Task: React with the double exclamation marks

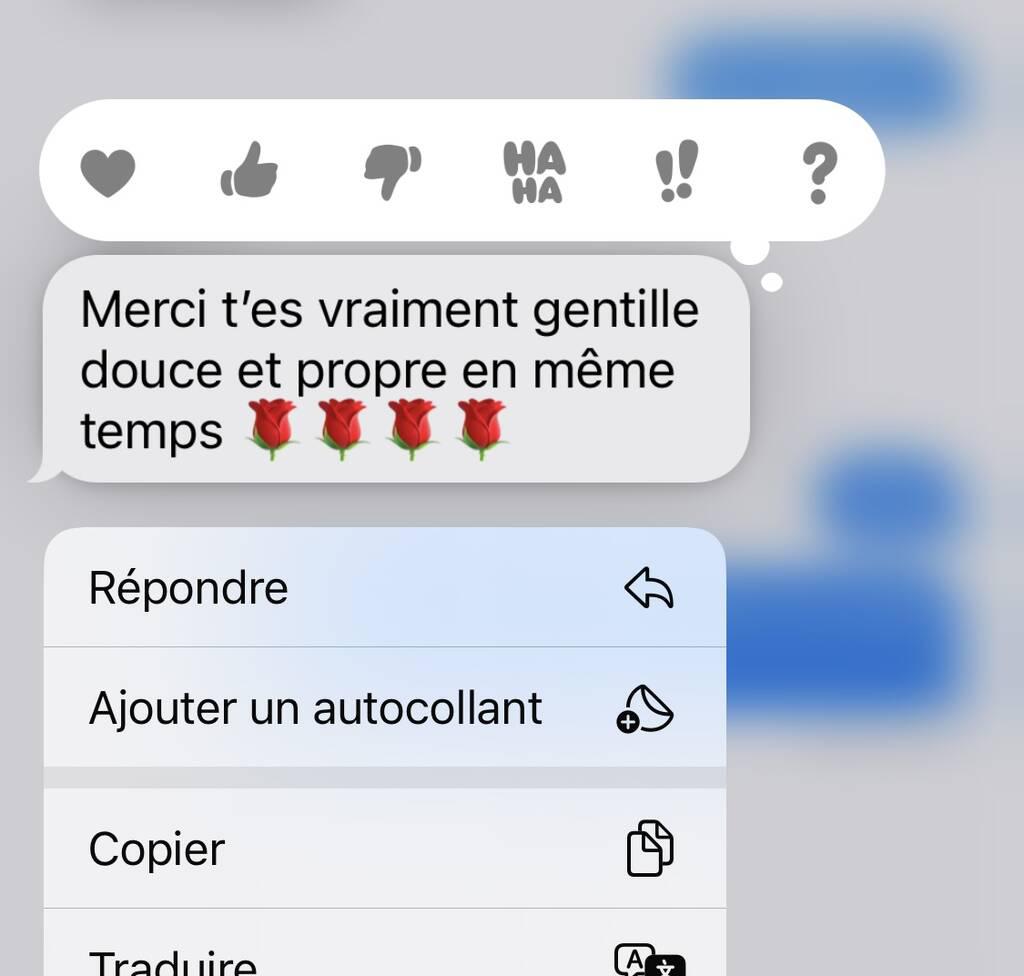Action: pyautogui.click(x=677, y=171)
